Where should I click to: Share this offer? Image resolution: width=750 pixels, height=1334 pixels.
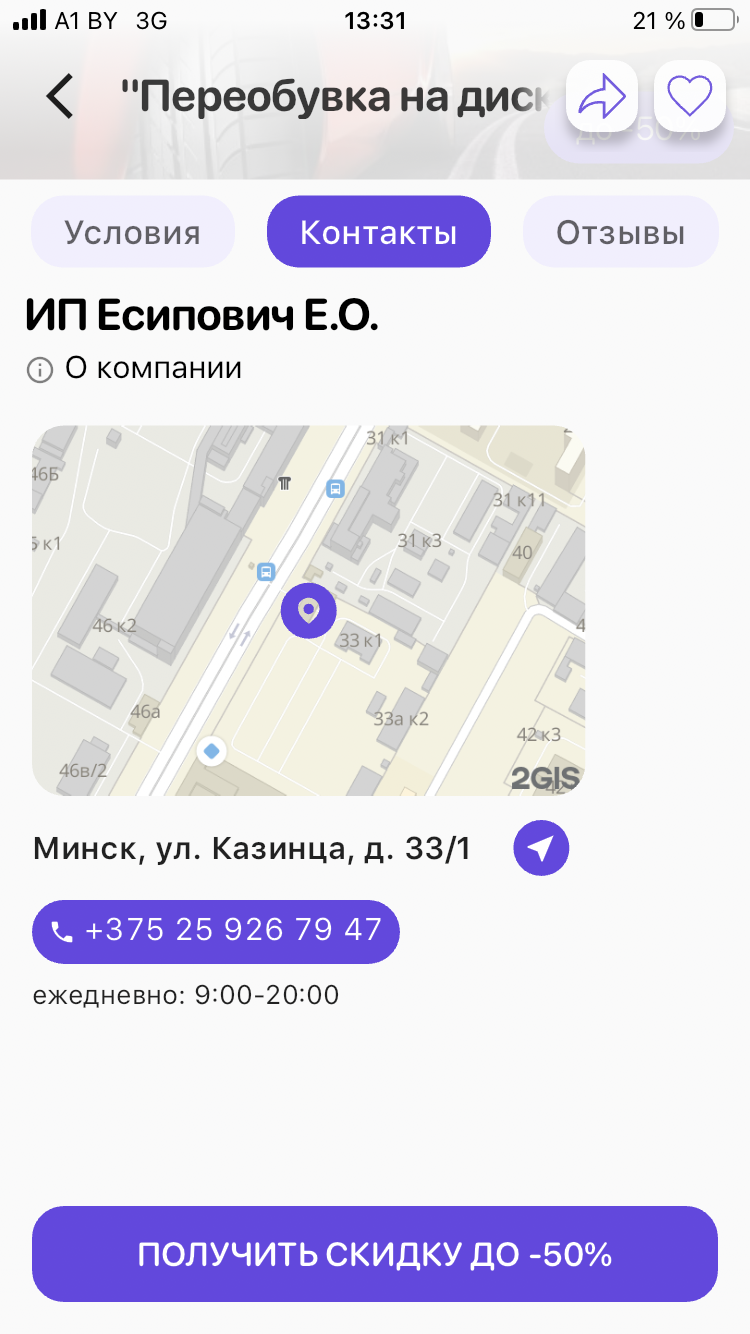tap(602, 96)
